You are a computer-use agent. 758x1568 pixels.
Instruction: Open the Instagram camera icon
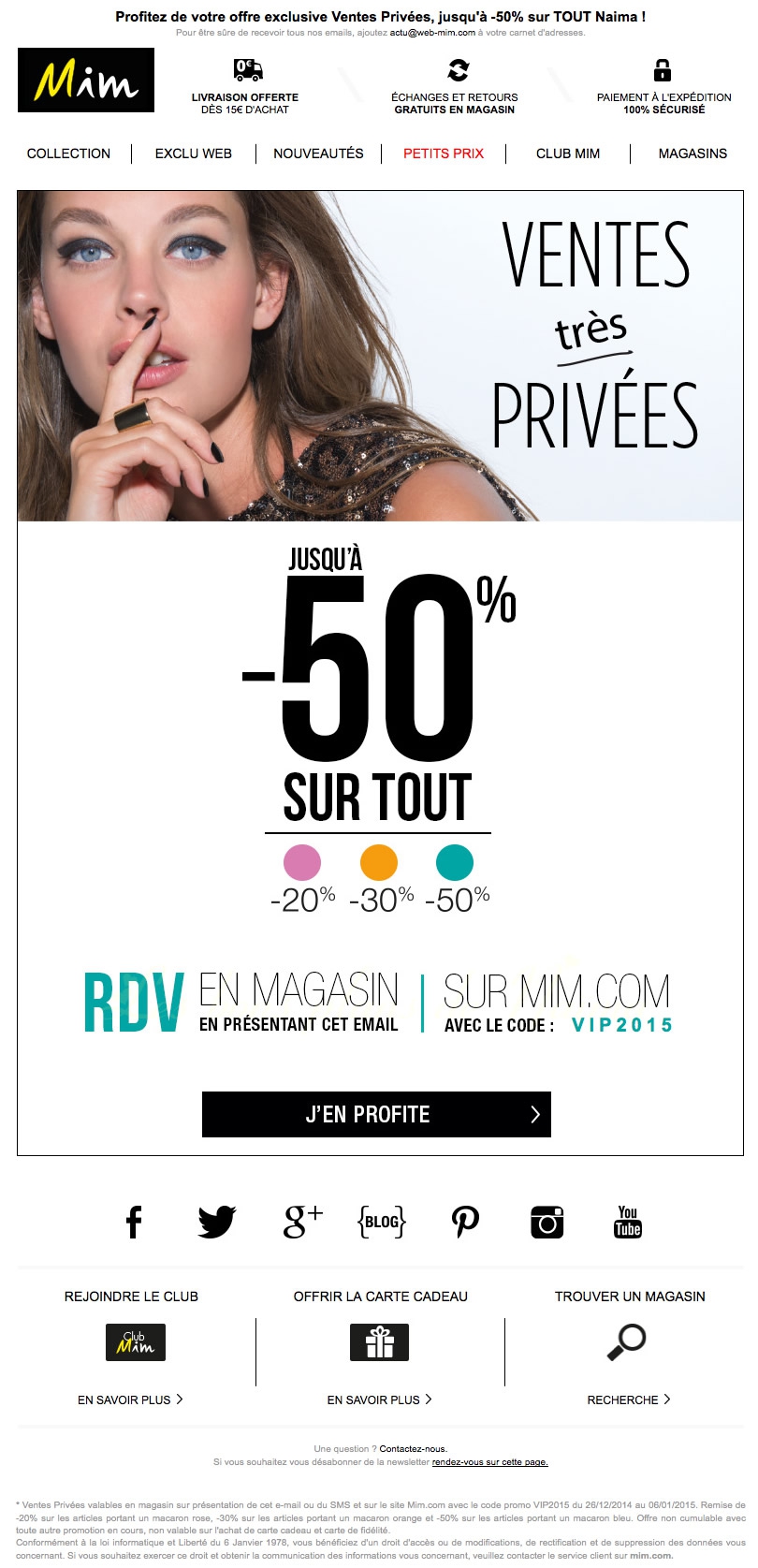[547, 1222]
